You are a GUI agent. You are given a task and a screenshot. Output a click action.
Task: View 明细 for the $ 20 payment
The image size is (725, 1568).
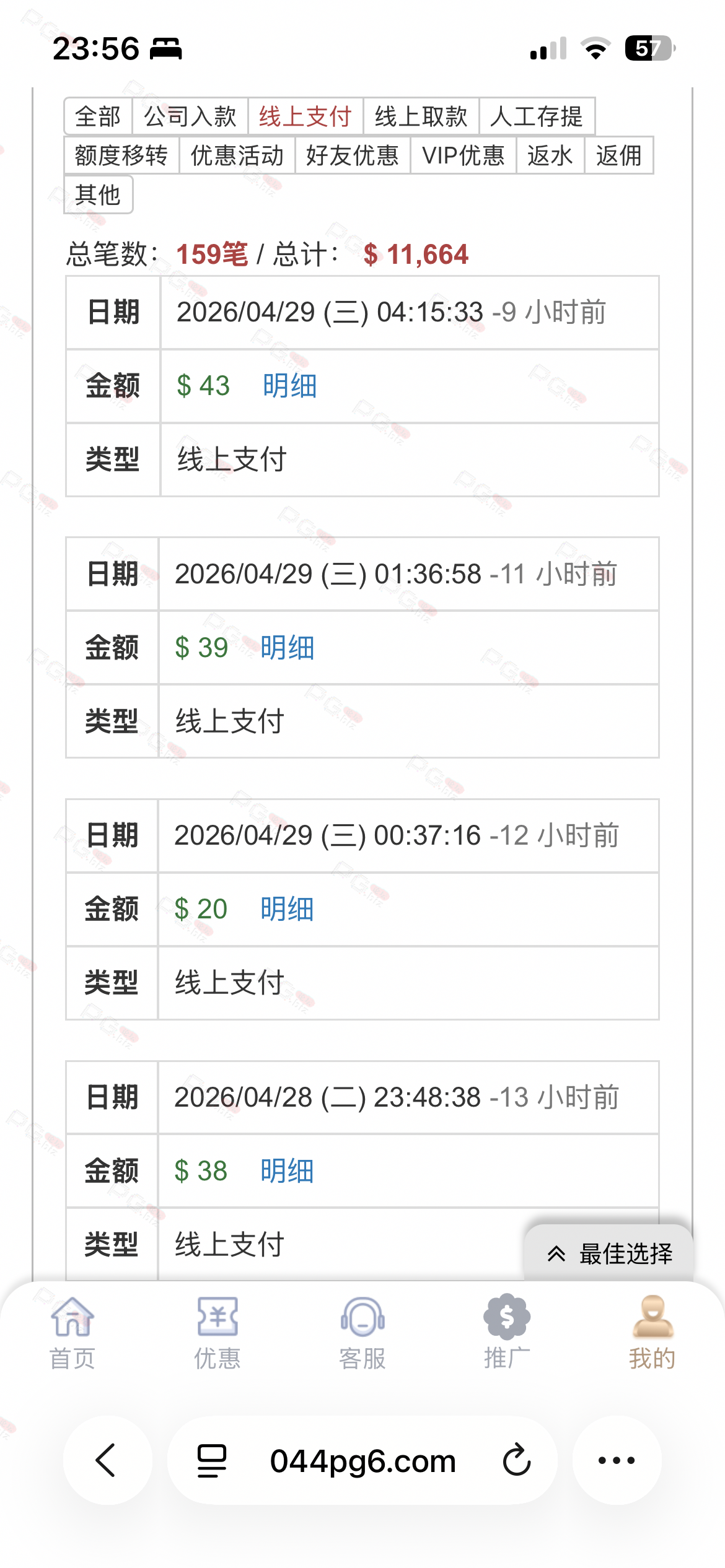tap(286, 909)
